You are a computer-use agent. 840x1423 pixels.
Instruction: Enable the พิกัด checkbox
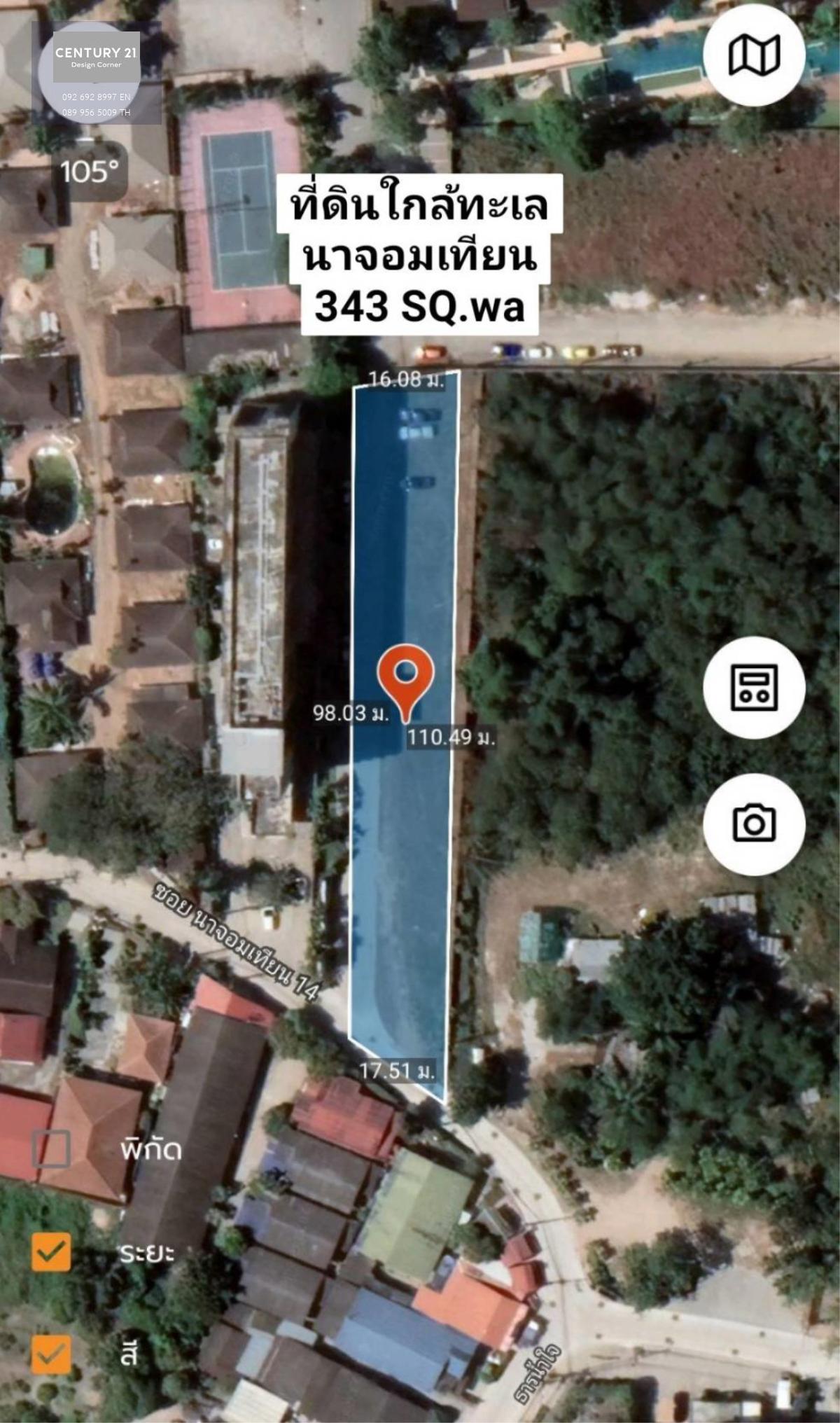click(x=51, y=1148)
